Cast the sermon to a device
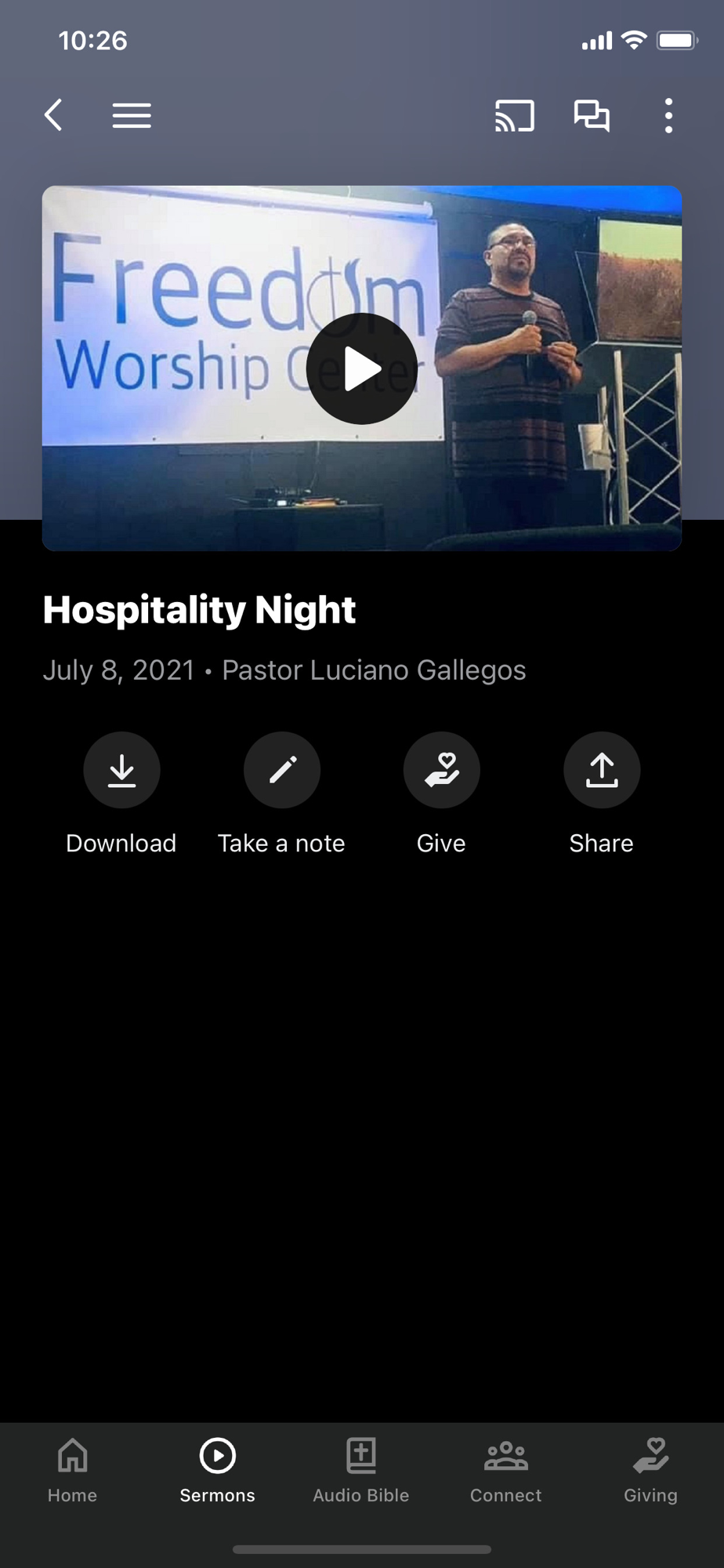 514,115
